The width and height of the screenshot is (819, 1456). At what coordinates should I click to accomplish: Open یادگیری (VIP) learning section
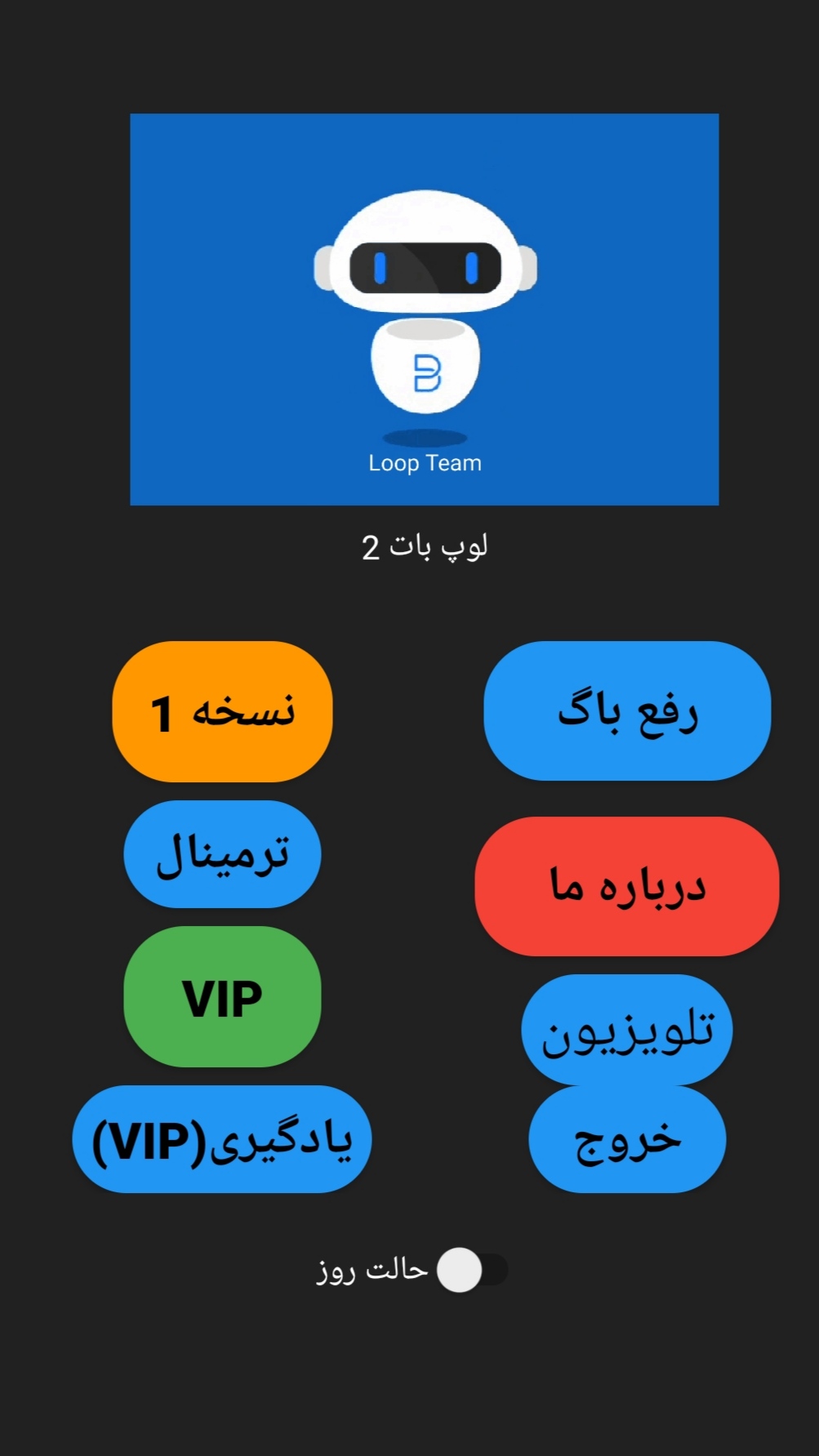pyautogui.click(x=222, y=1139)
